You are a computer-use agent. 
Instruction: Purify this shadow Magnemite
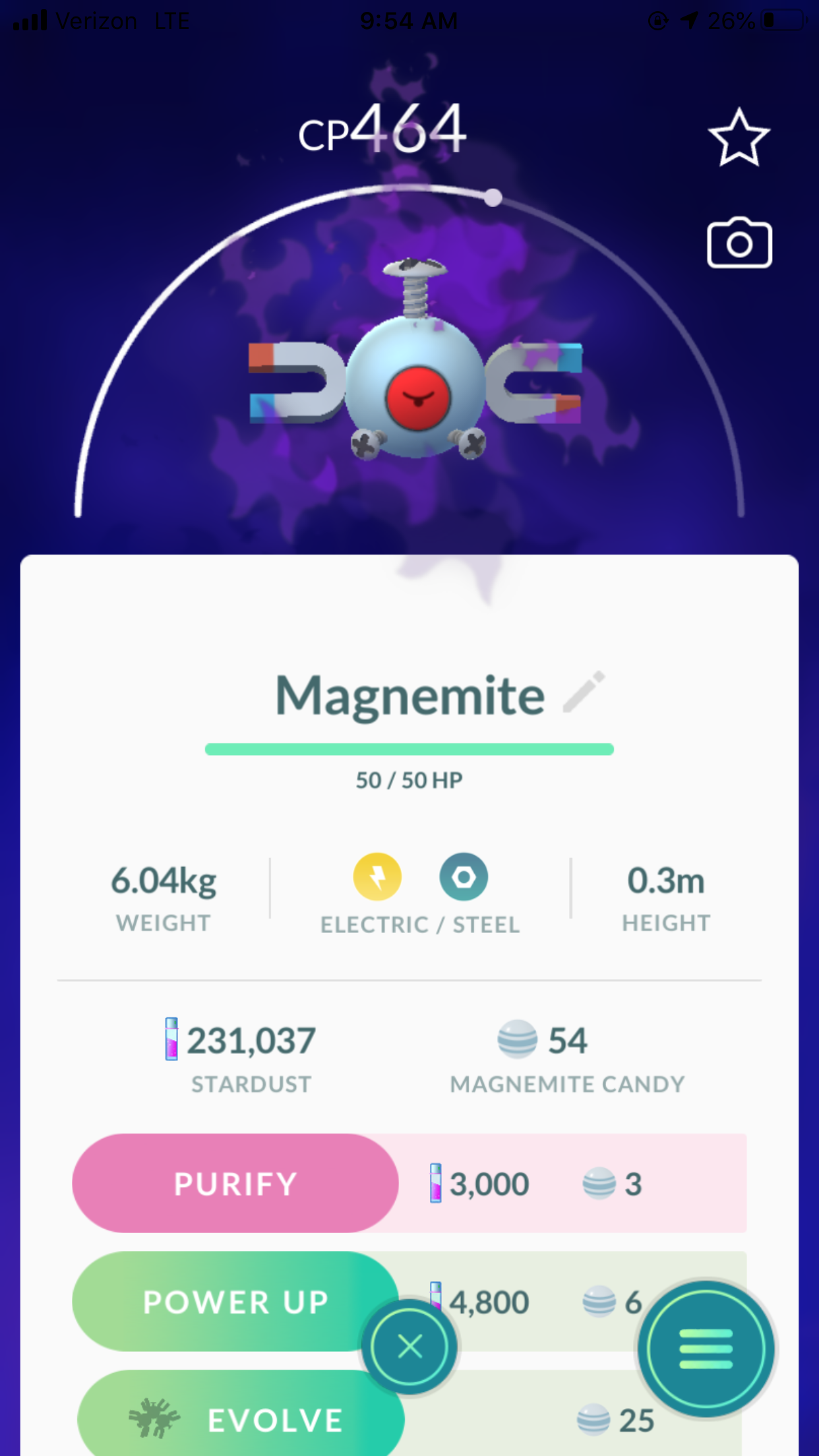click(x=235, y=1184)
